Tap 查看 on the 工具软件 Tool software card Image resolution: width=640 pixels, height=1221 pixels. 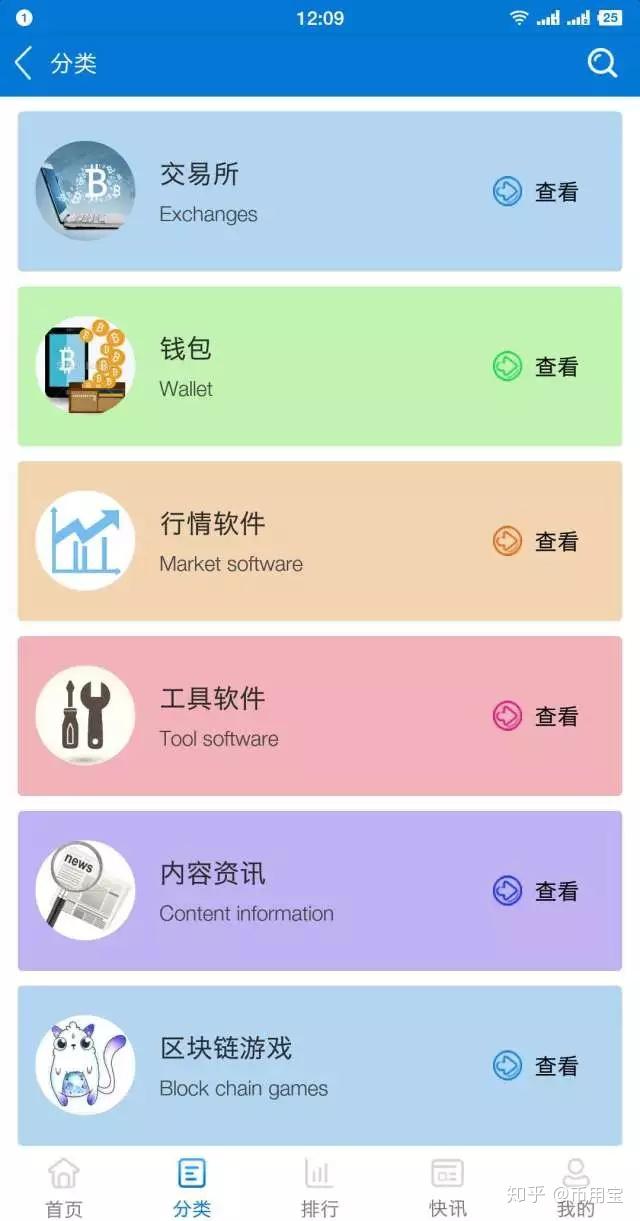pos(536,716)
